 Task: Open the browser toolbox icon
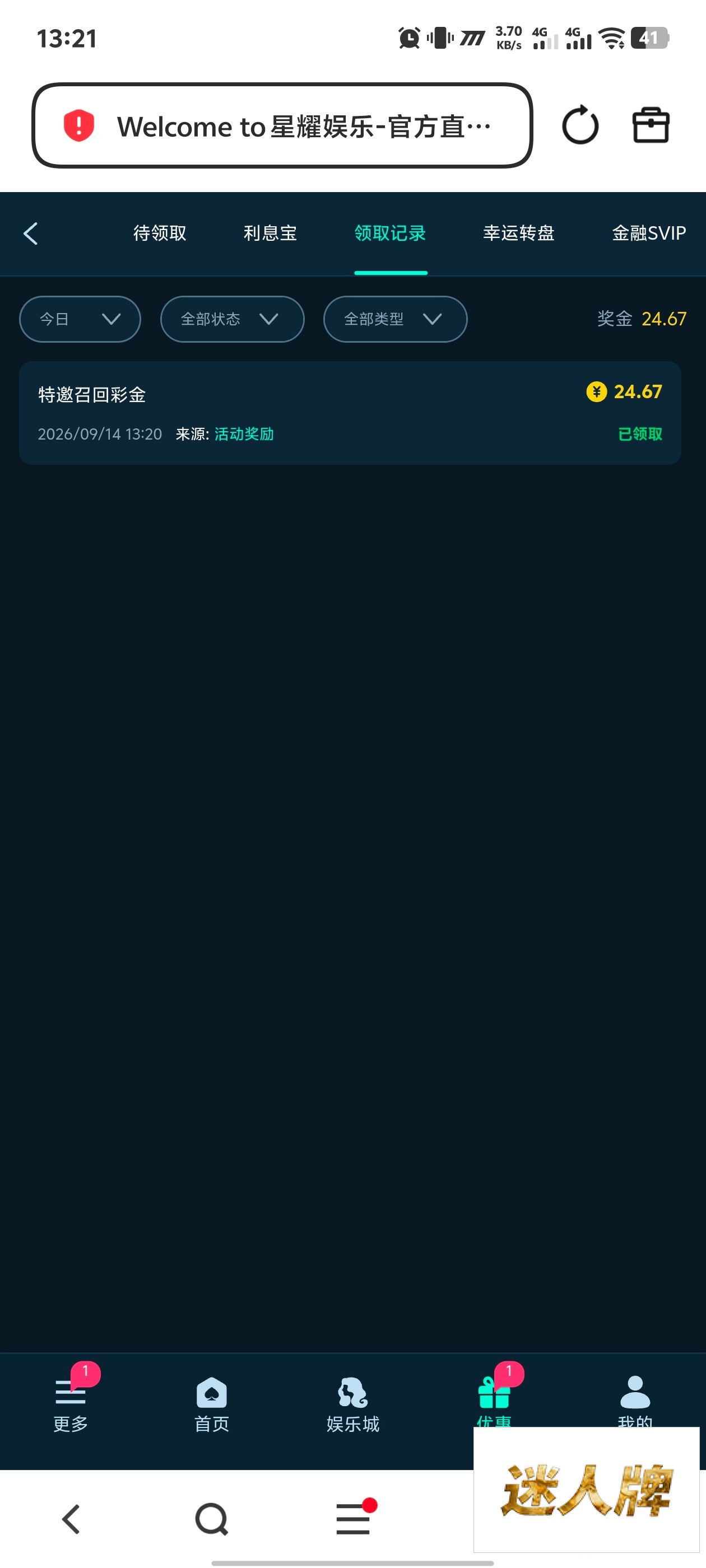[x=651, y=125]
